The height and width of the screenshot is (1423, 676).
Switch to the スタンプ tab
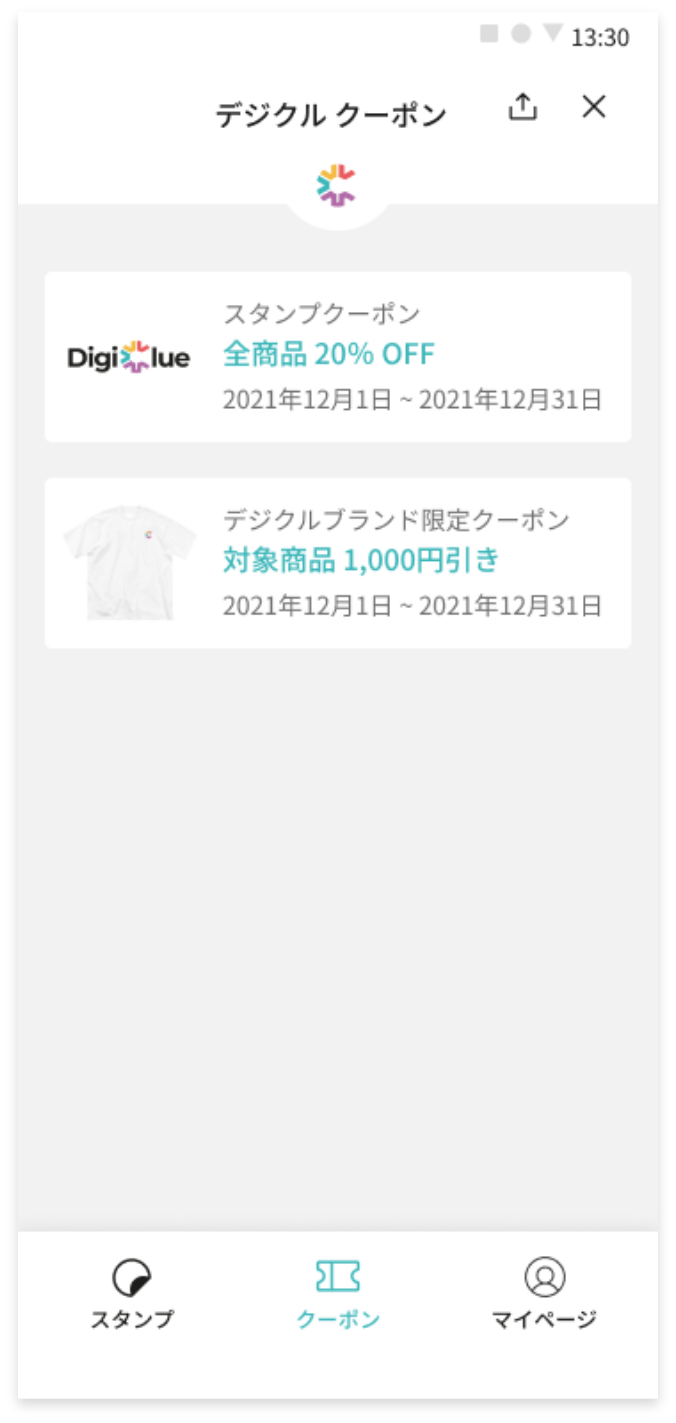pos(132,1294)
